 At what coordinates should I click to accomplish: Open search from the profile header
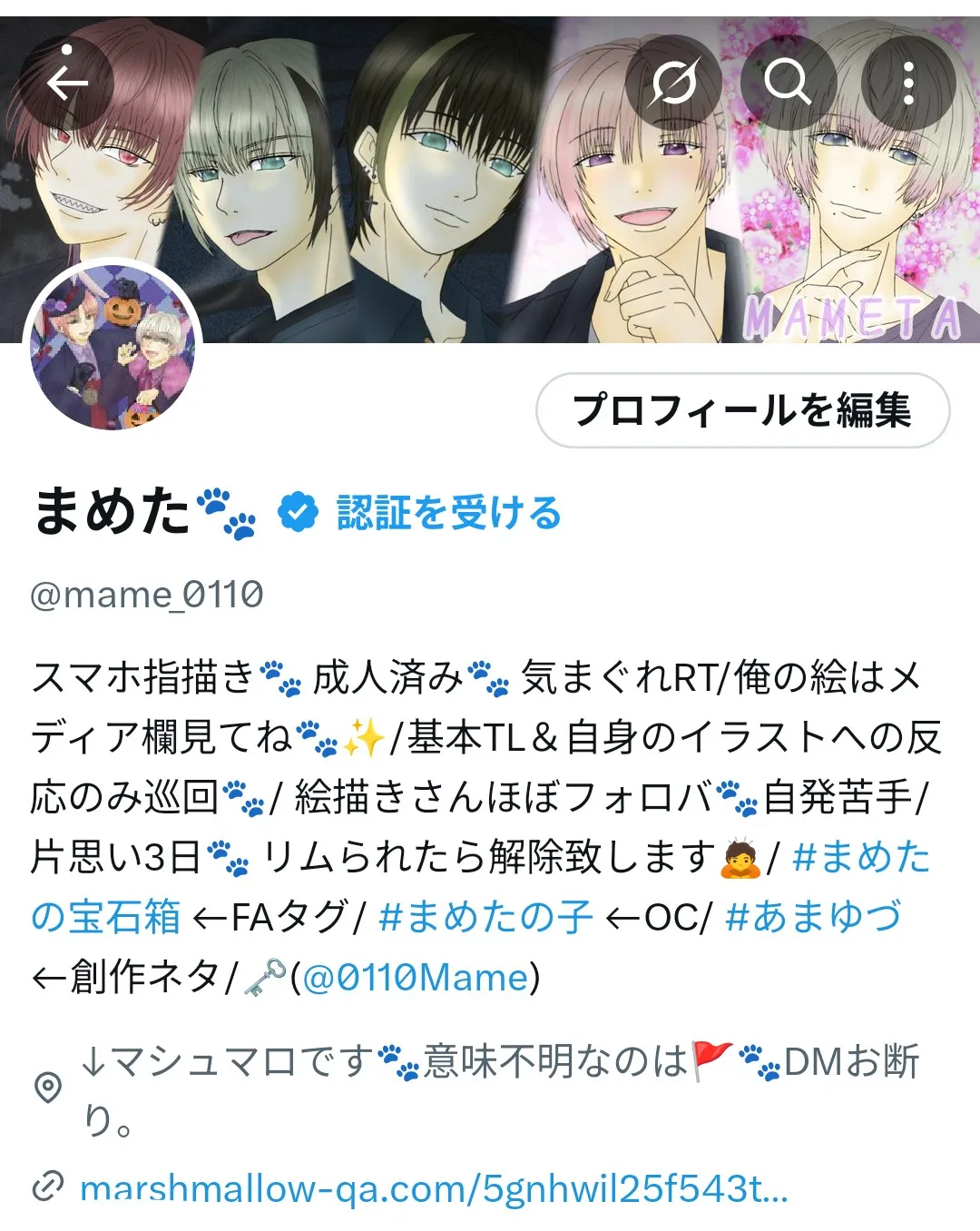click(788, 83)
